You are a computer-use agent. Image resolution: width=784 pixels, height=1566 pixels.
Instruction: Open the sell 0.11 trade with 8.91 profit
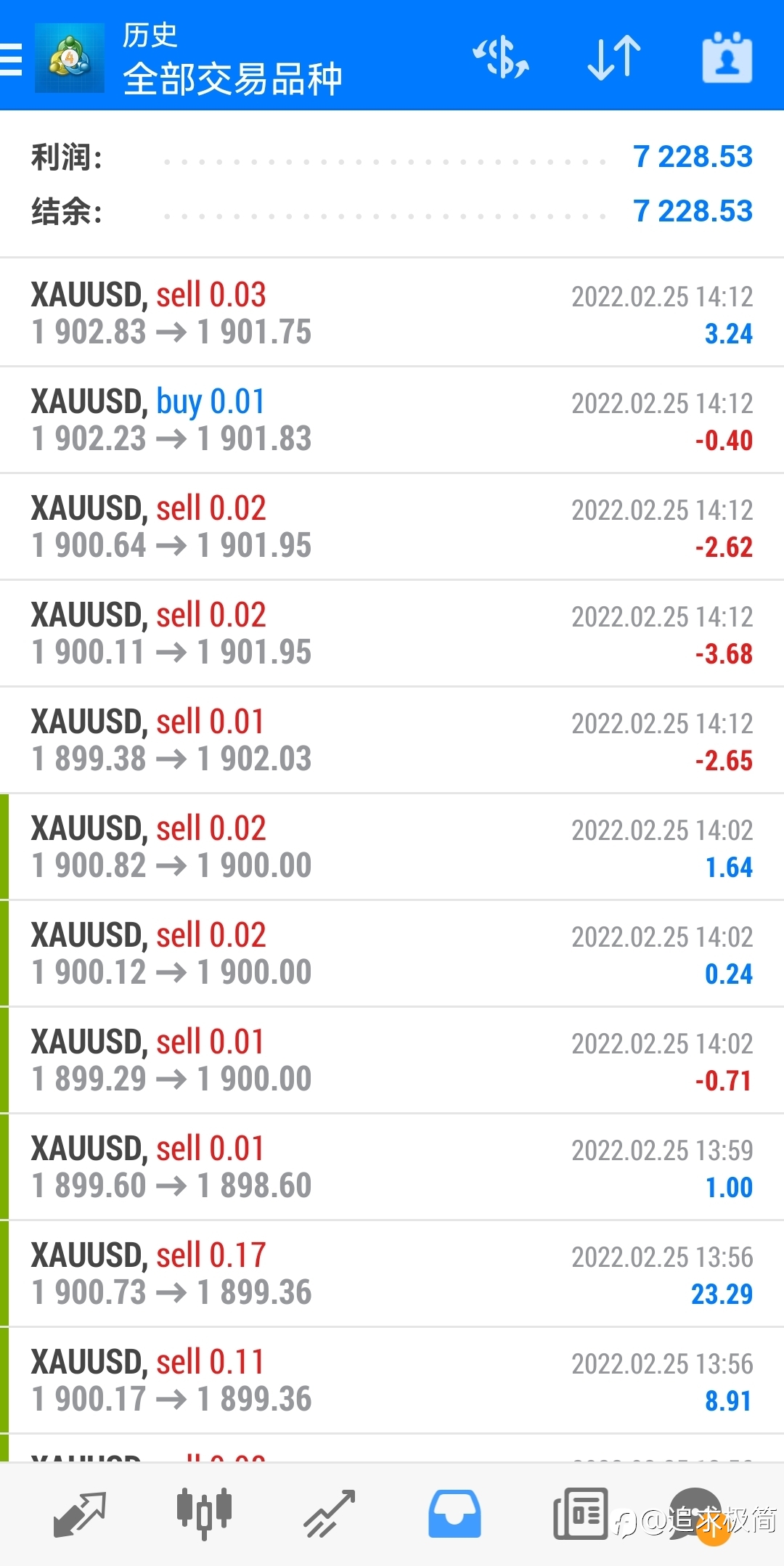(392, 1380)
